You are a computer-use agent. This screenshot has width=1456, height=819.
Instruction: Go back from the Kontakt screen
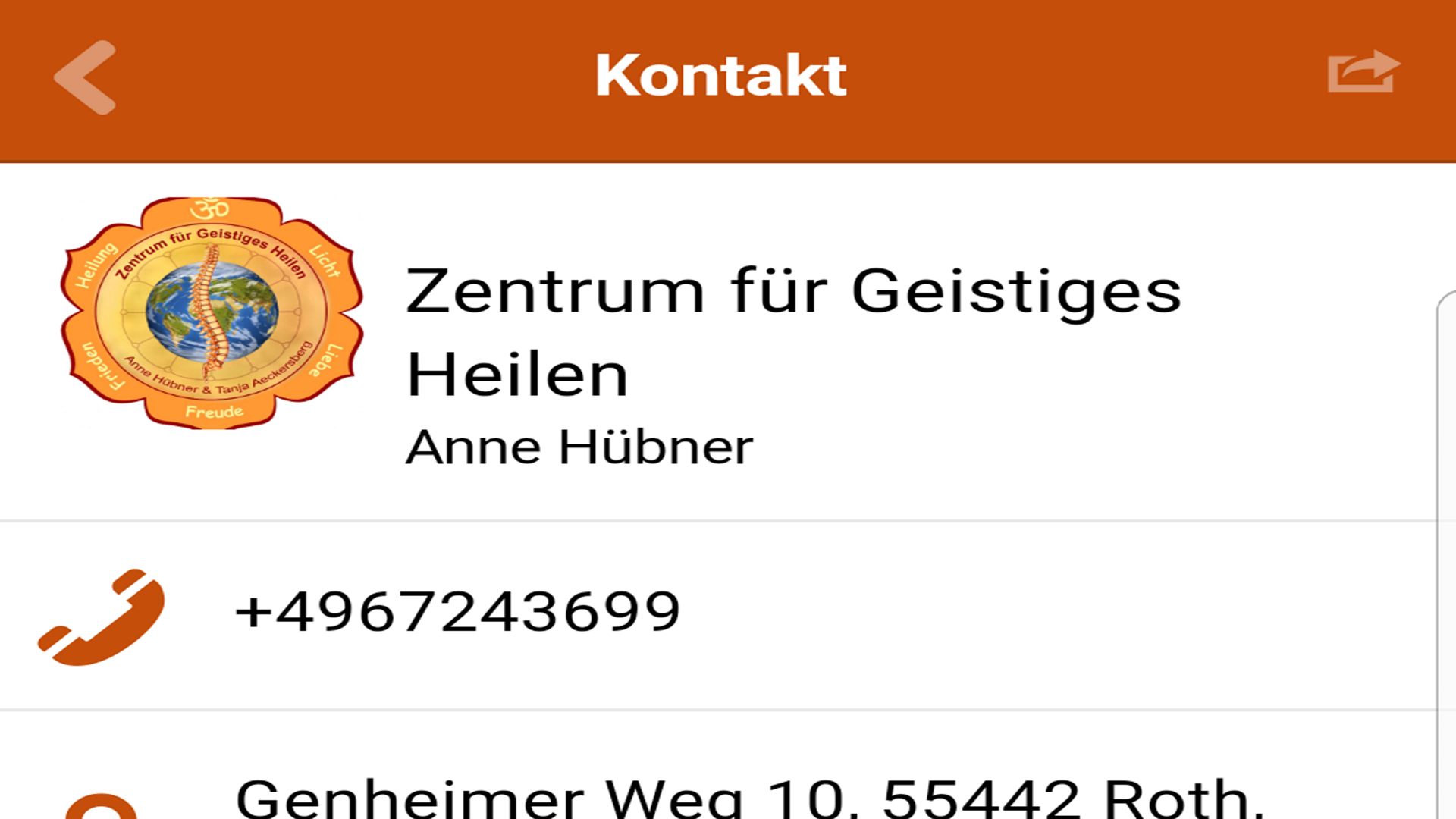(x=85, y=77)
